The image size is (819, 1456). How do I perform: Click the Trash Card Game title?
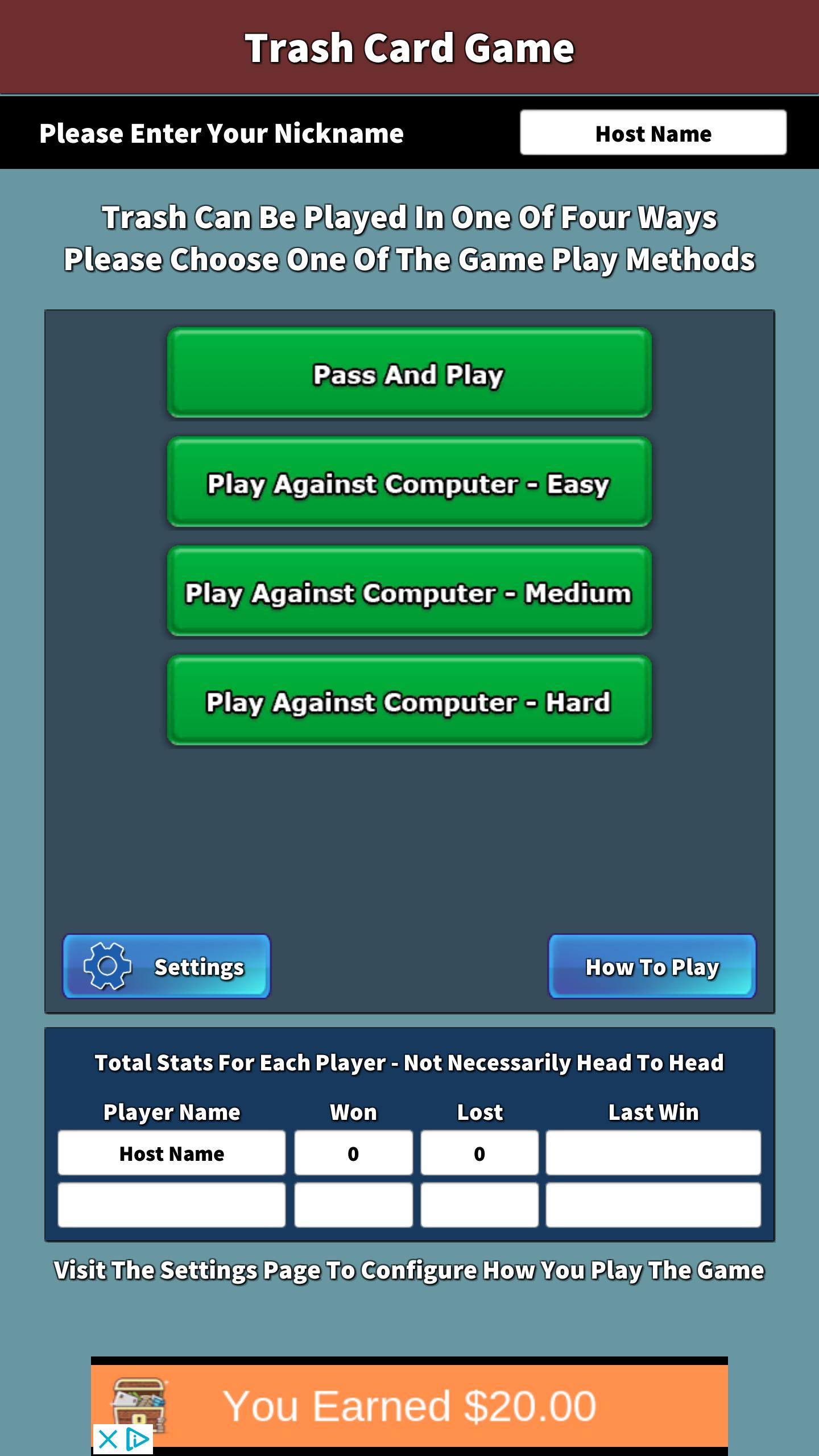409,48
